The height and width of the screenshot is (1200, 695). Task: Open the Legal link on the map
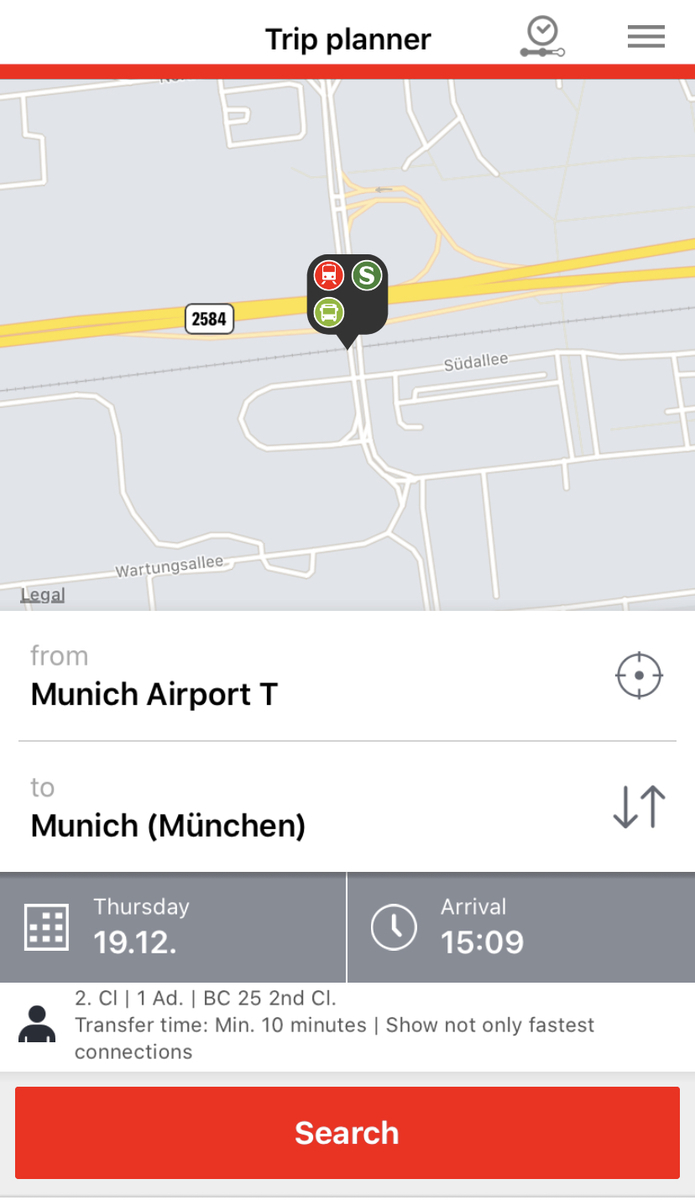(x=43, y=595)
